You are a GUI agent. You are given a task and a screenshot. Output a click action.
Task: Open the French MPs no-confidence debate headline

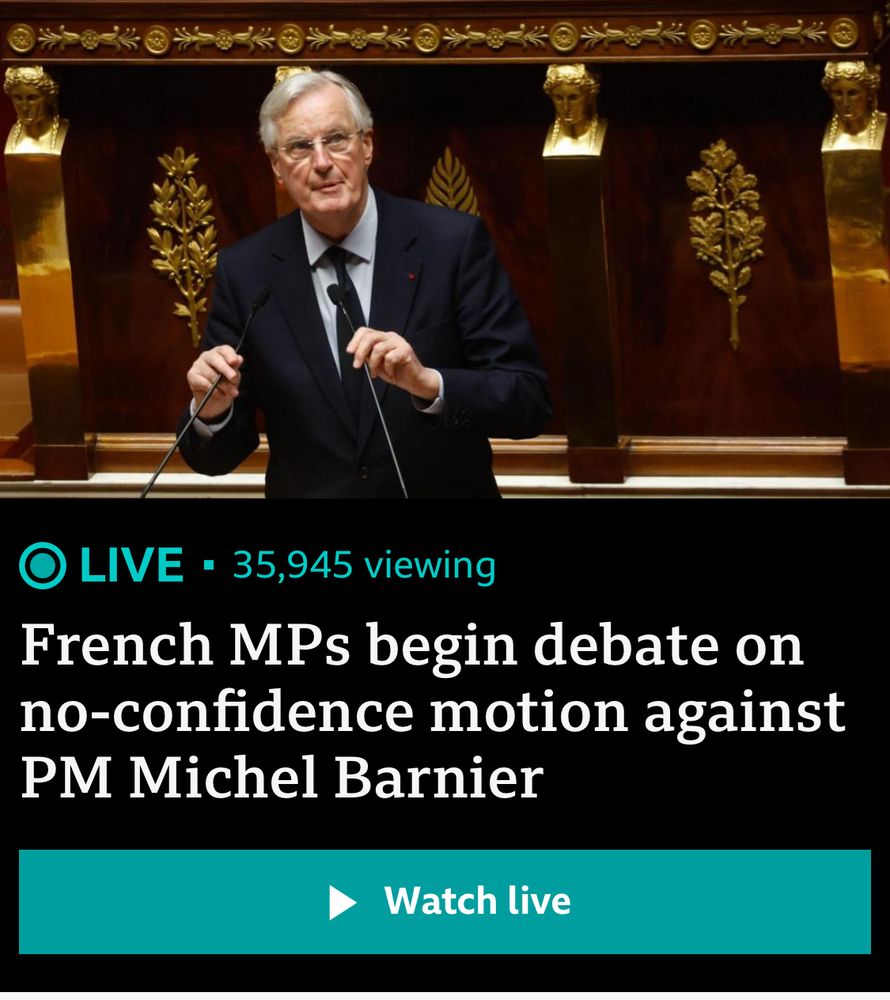432,711
